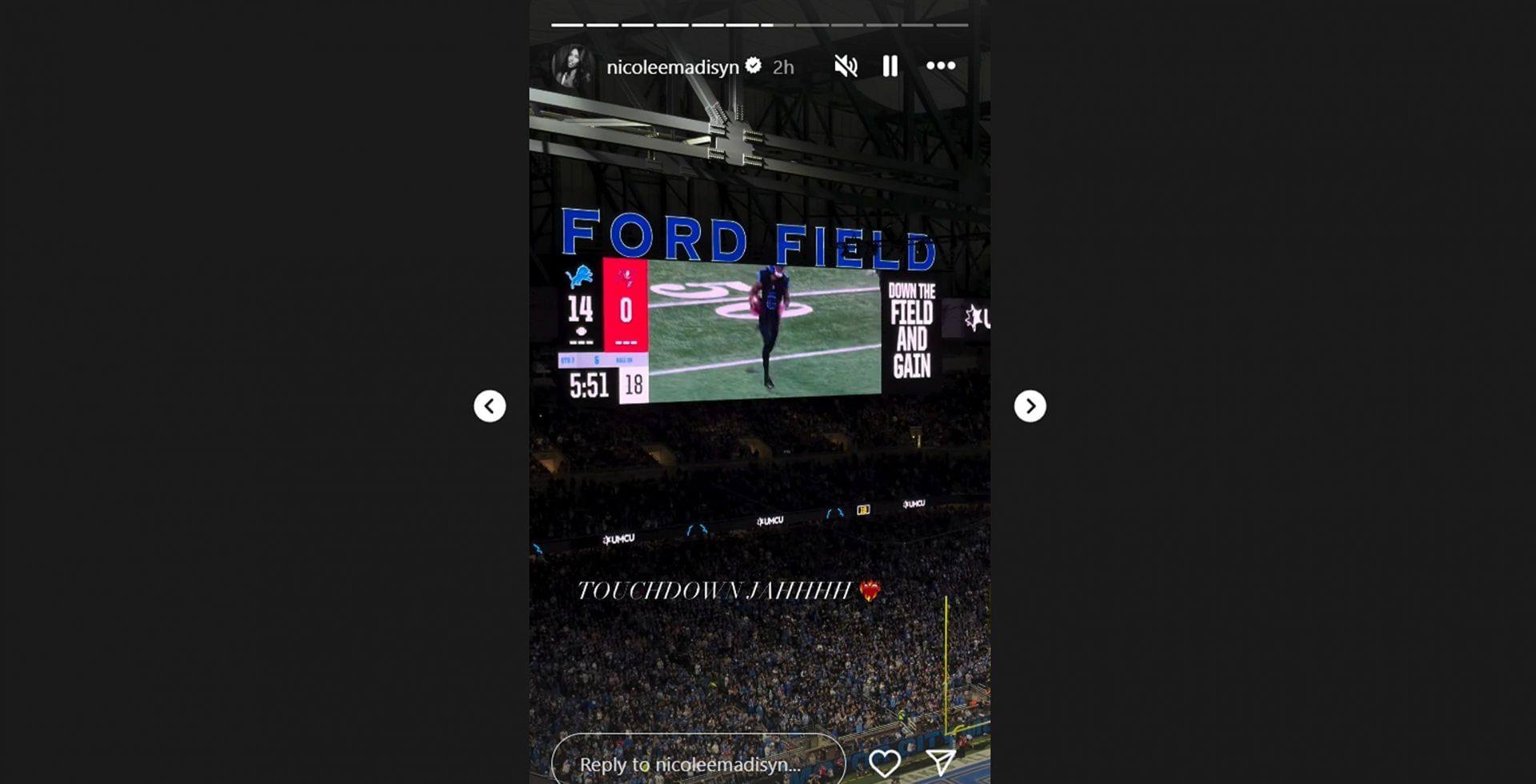Pause the story playback
The image size is (1536, 784).
[x=890, y=66]
